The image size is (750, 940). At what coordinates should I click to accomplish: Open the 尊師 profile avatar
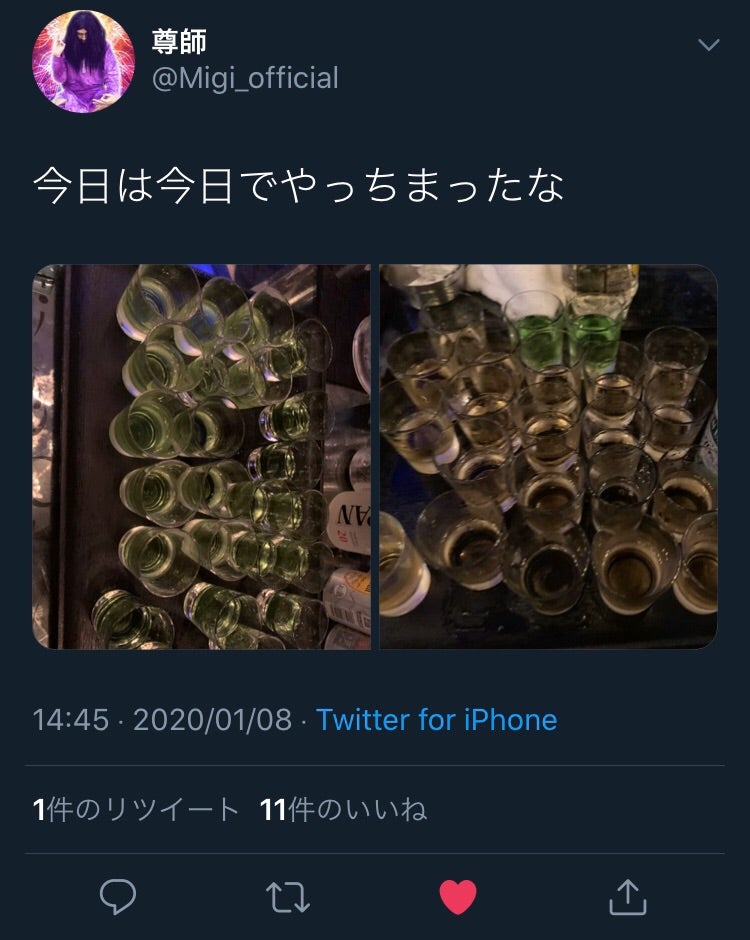click(x=83, y=62)
